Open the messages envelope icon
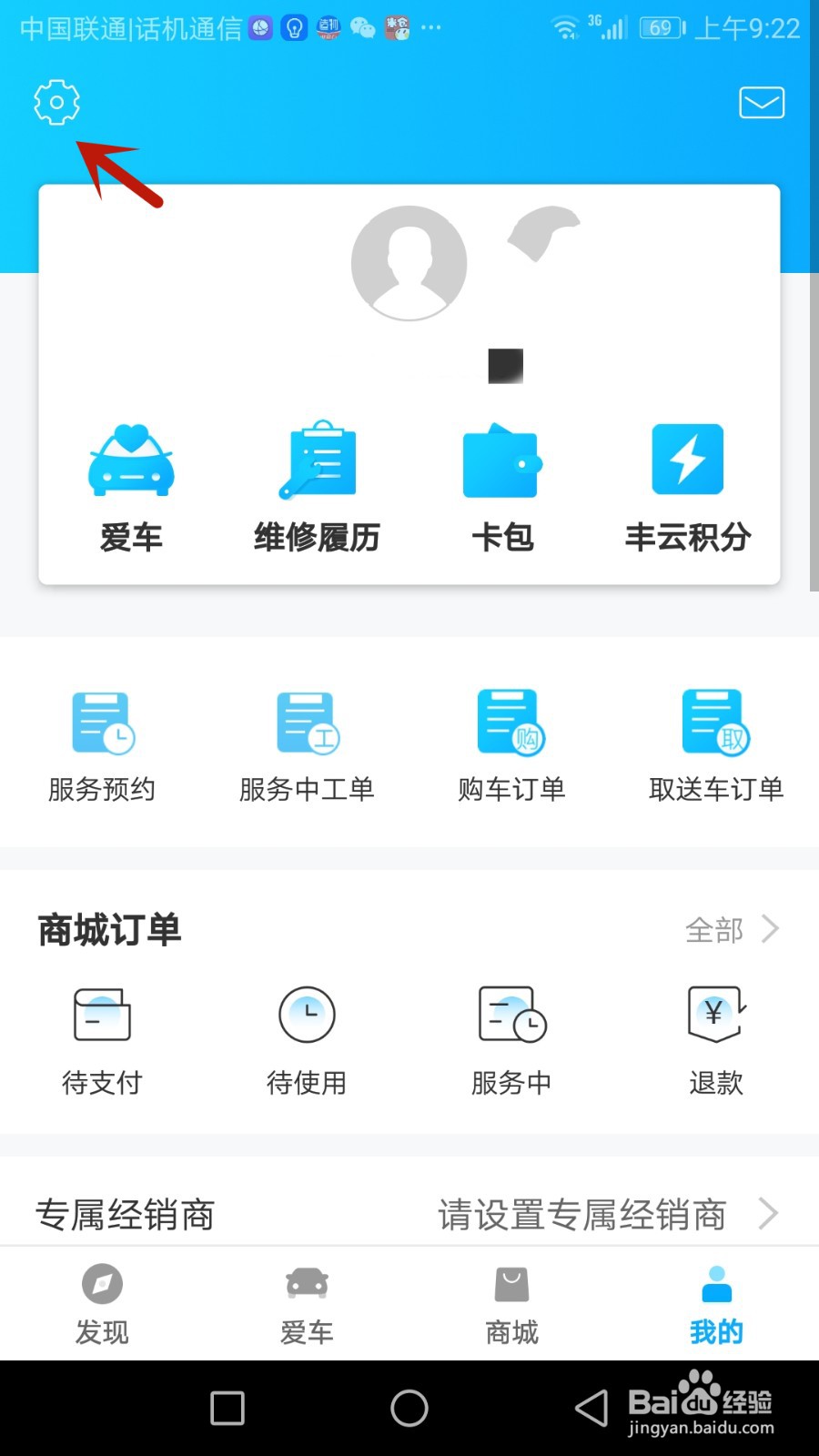 point(762,102)
